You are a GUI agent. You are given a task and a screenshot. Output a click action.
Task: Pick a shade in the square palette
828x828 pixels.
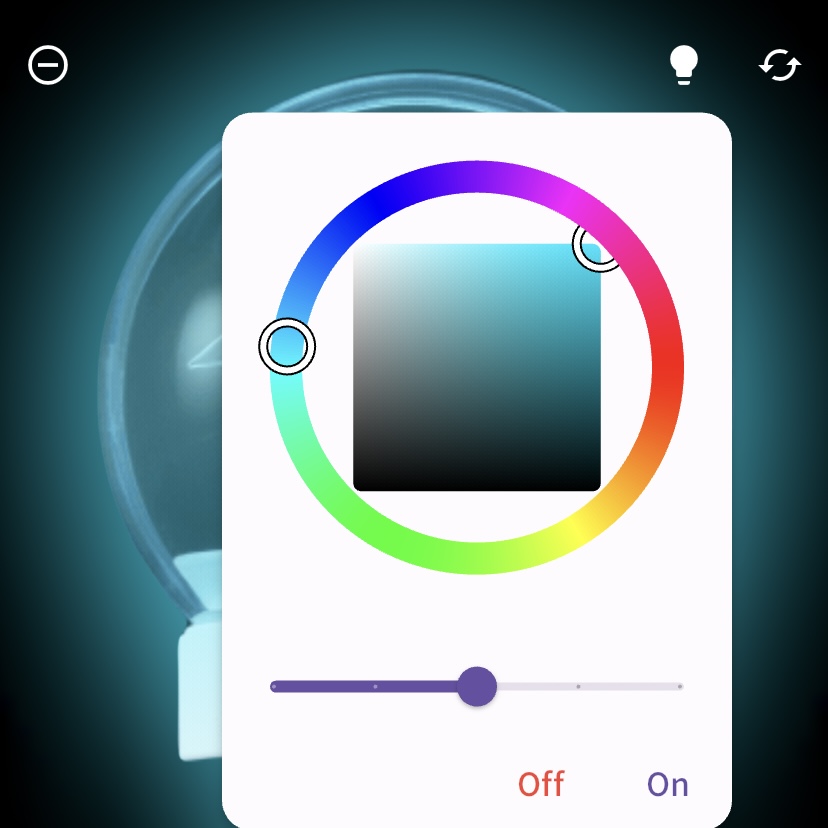477,368
